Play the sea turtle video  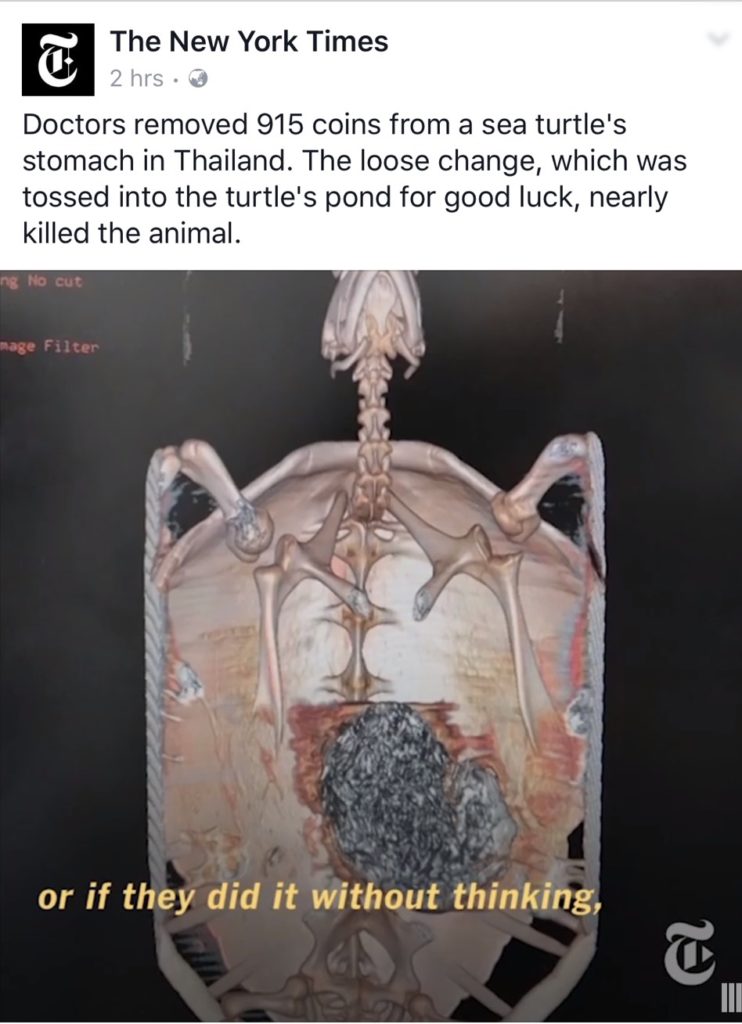tap(371, 640)
